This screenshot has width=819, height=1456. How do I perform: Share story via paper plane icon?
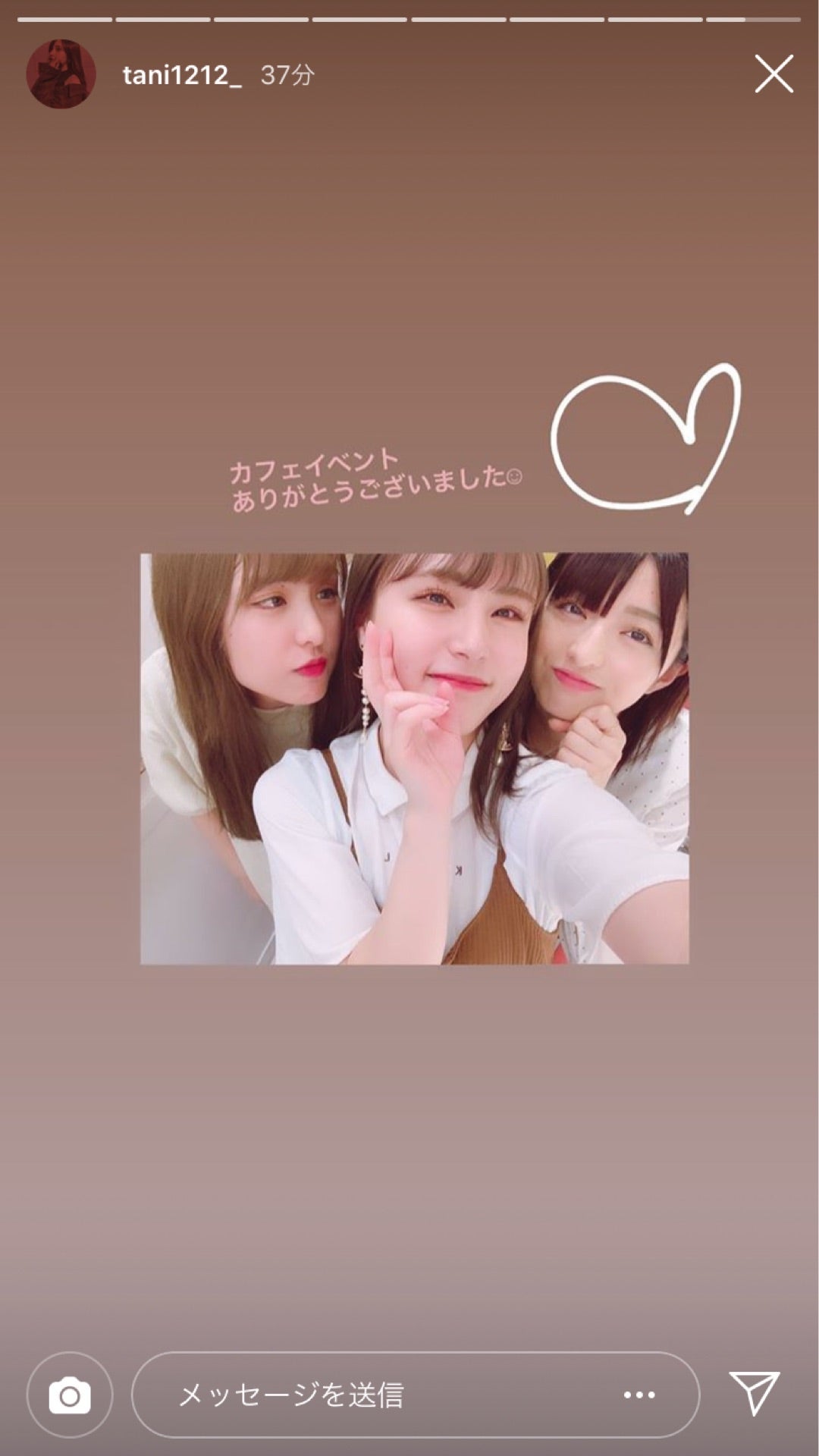click(754, 1392)
